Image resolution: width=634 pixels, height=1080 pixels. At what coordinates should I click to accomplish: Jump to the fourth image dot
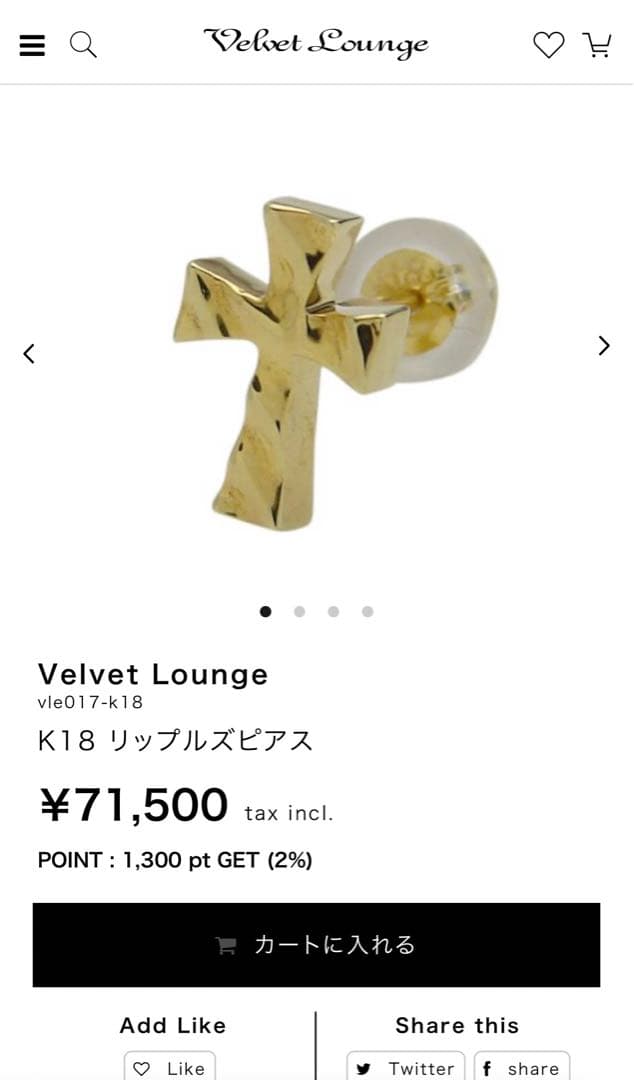coord(367,611)
